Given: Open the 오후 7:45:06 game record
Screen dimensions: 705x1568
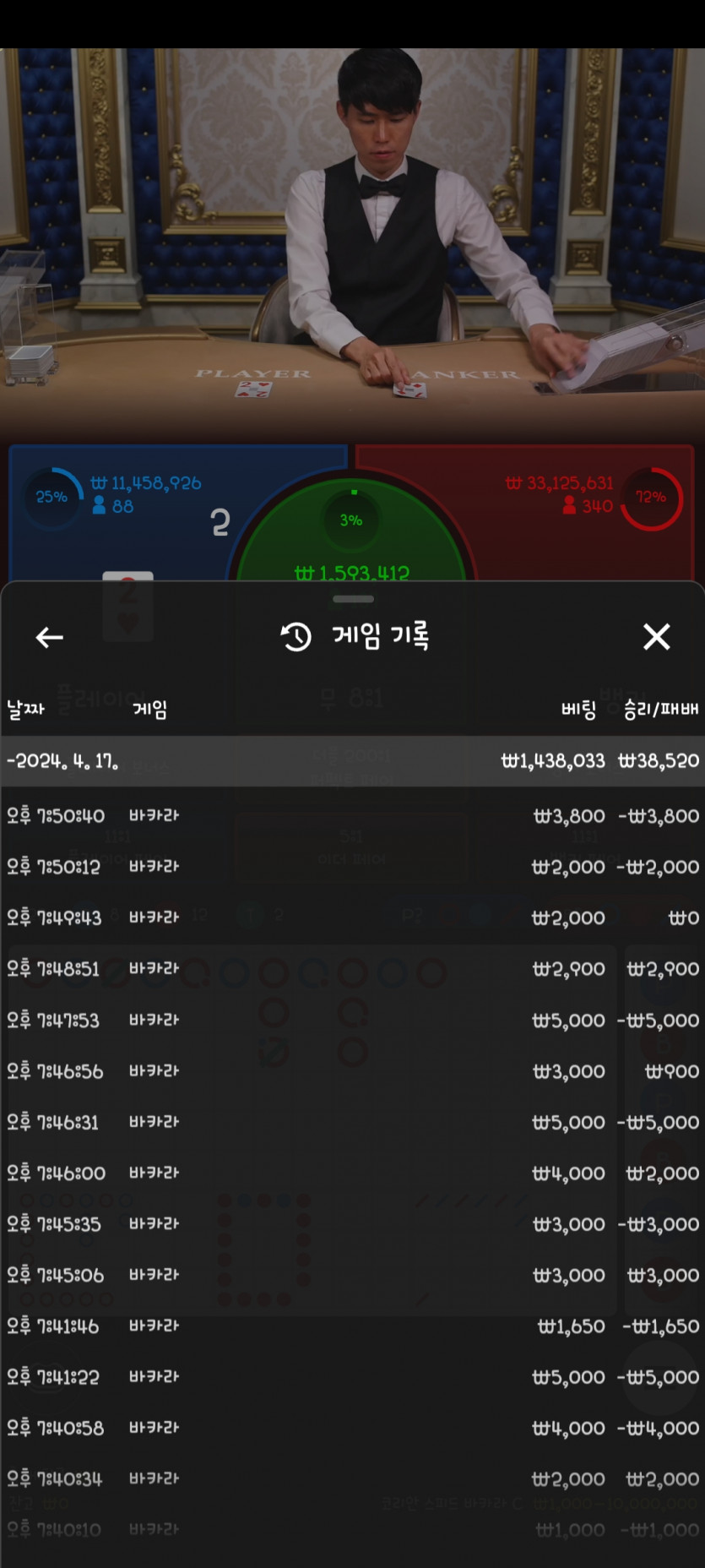Looking at the screenshot, I should click(352, 1275).
